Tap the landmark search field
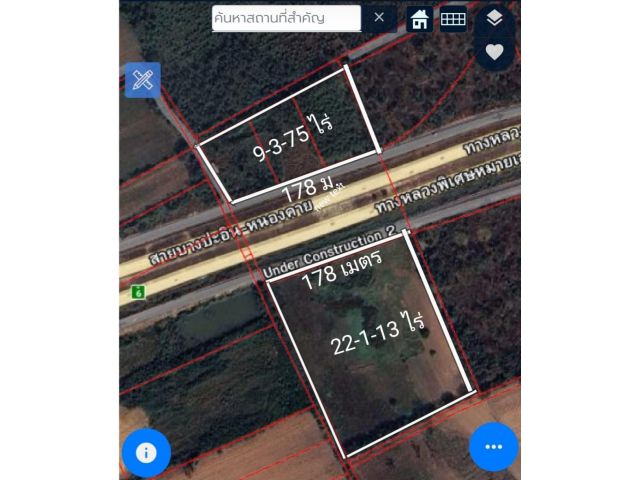640x480 pixels. [x=286, y=17]
